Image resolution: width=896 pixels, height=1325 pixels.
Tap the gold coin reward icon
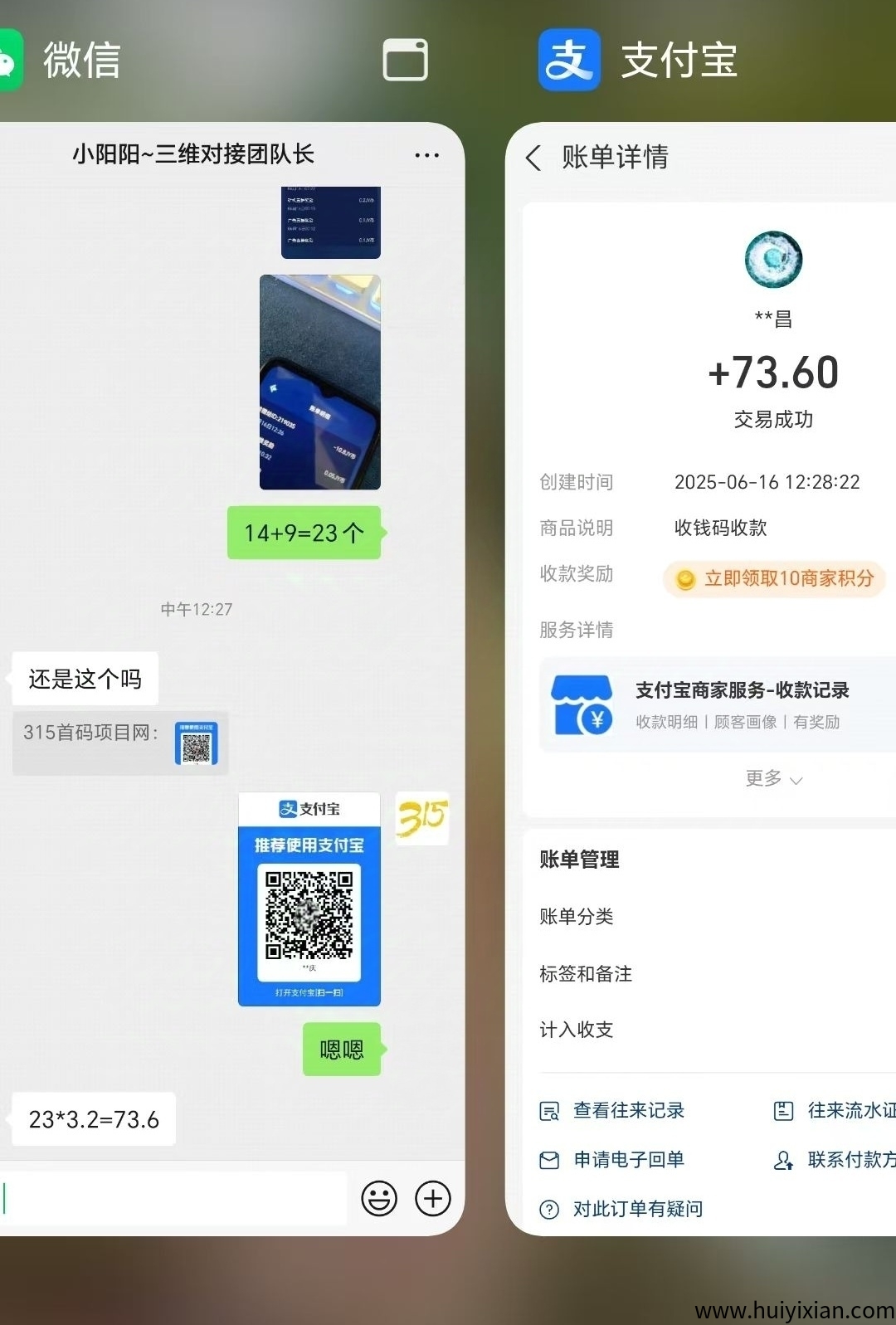684,579
